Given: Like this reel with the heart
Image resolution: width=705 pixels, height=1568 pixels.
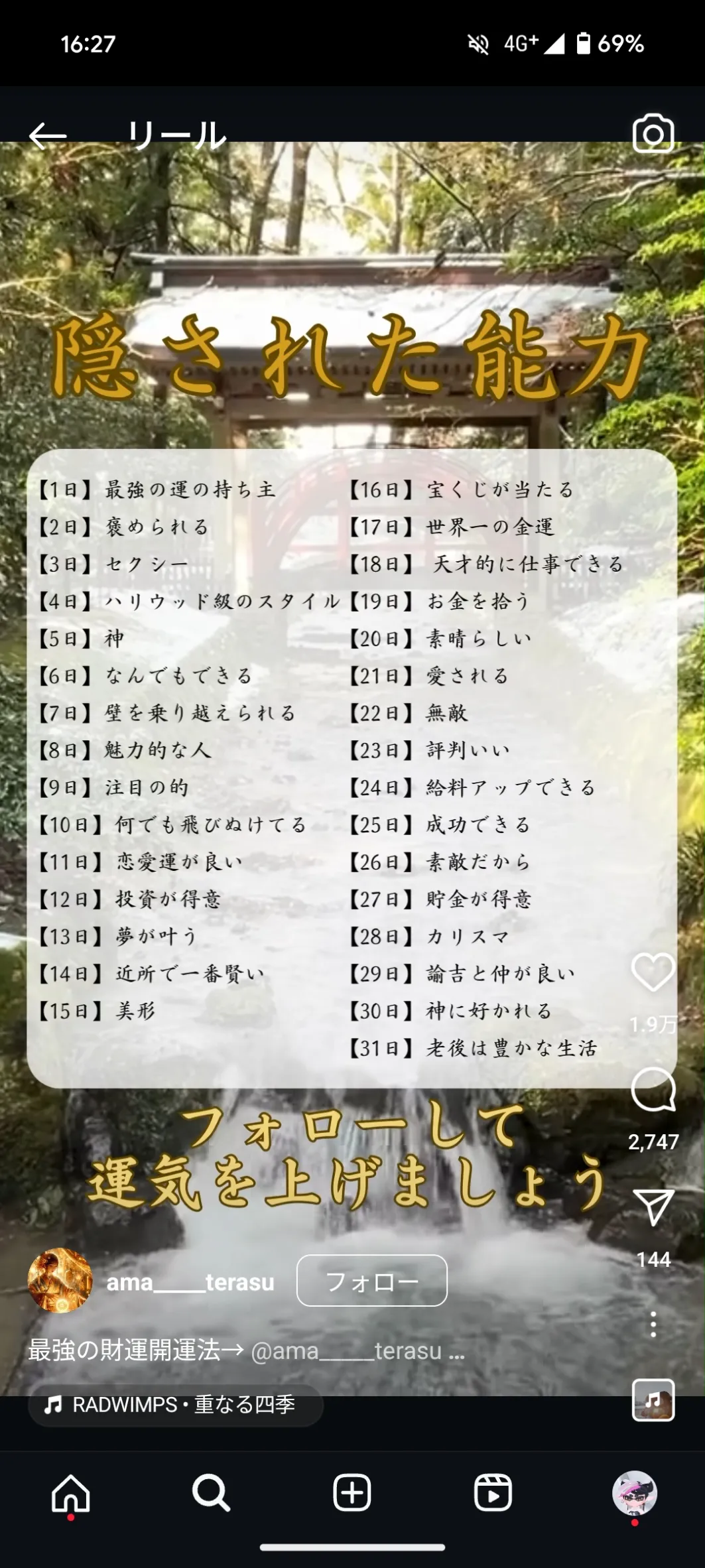Looking at the screenshot, I should point(653,972).
